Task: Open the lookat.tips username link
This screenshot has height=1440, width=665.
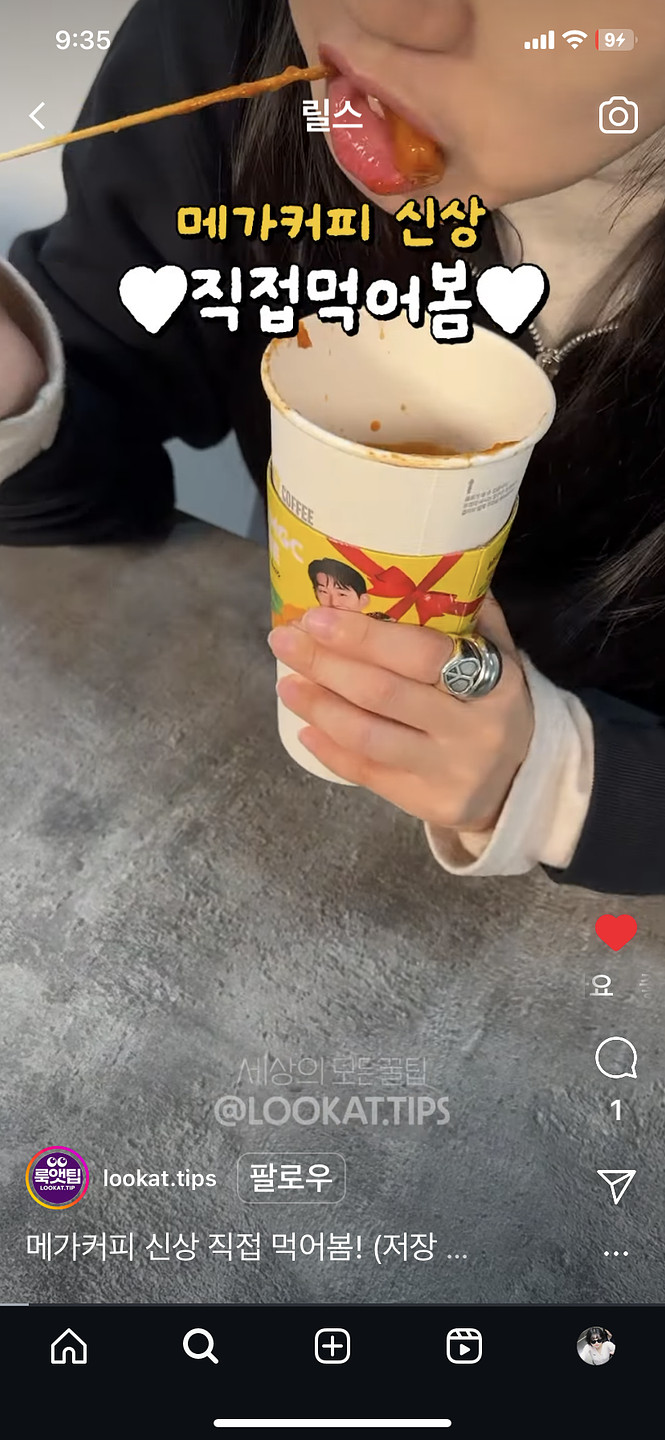Action: click(x=160, y=1178)
